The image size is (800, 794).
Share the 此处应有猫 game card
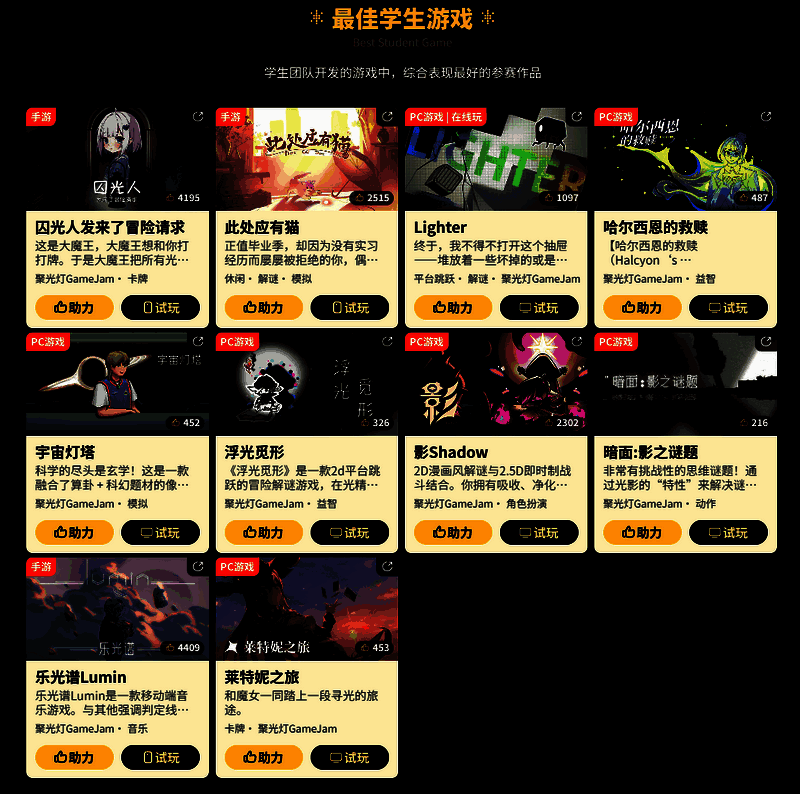point(387,117)
